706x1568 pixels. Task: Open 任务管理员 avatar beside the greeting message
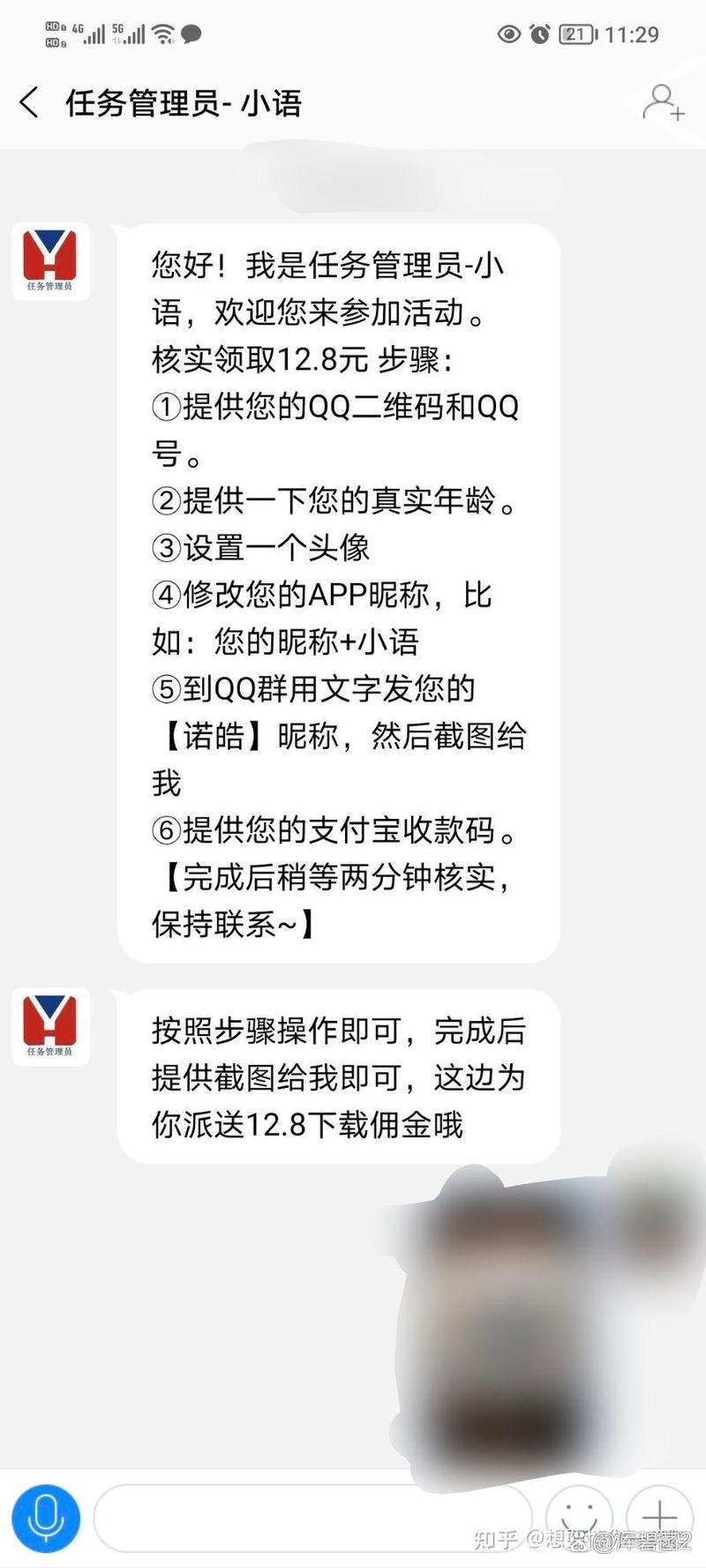pyautogui.click(x=50, y=262)
